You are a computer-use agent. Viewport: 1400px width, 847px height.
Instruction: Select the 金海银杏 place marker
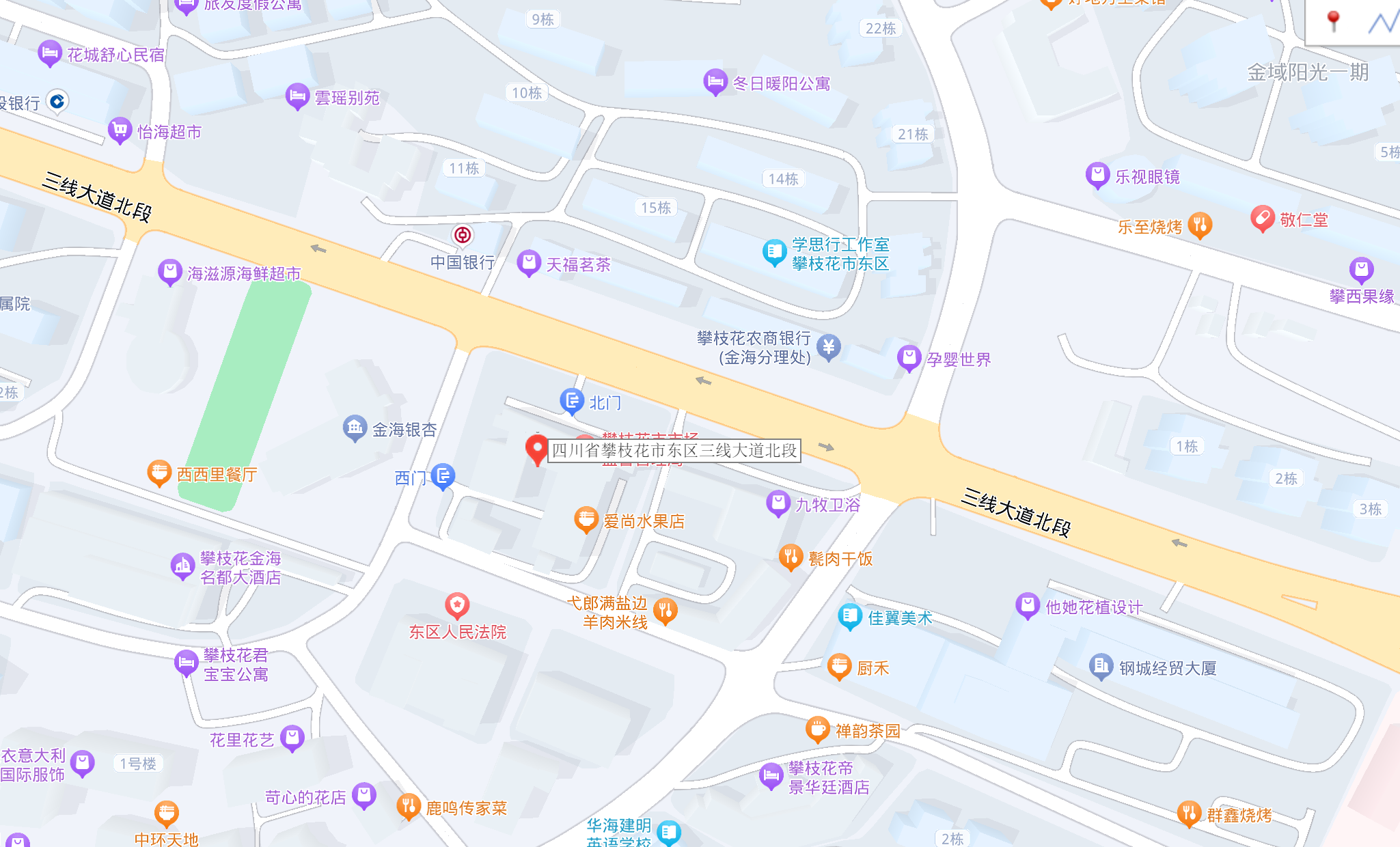[x=355, y=428]
